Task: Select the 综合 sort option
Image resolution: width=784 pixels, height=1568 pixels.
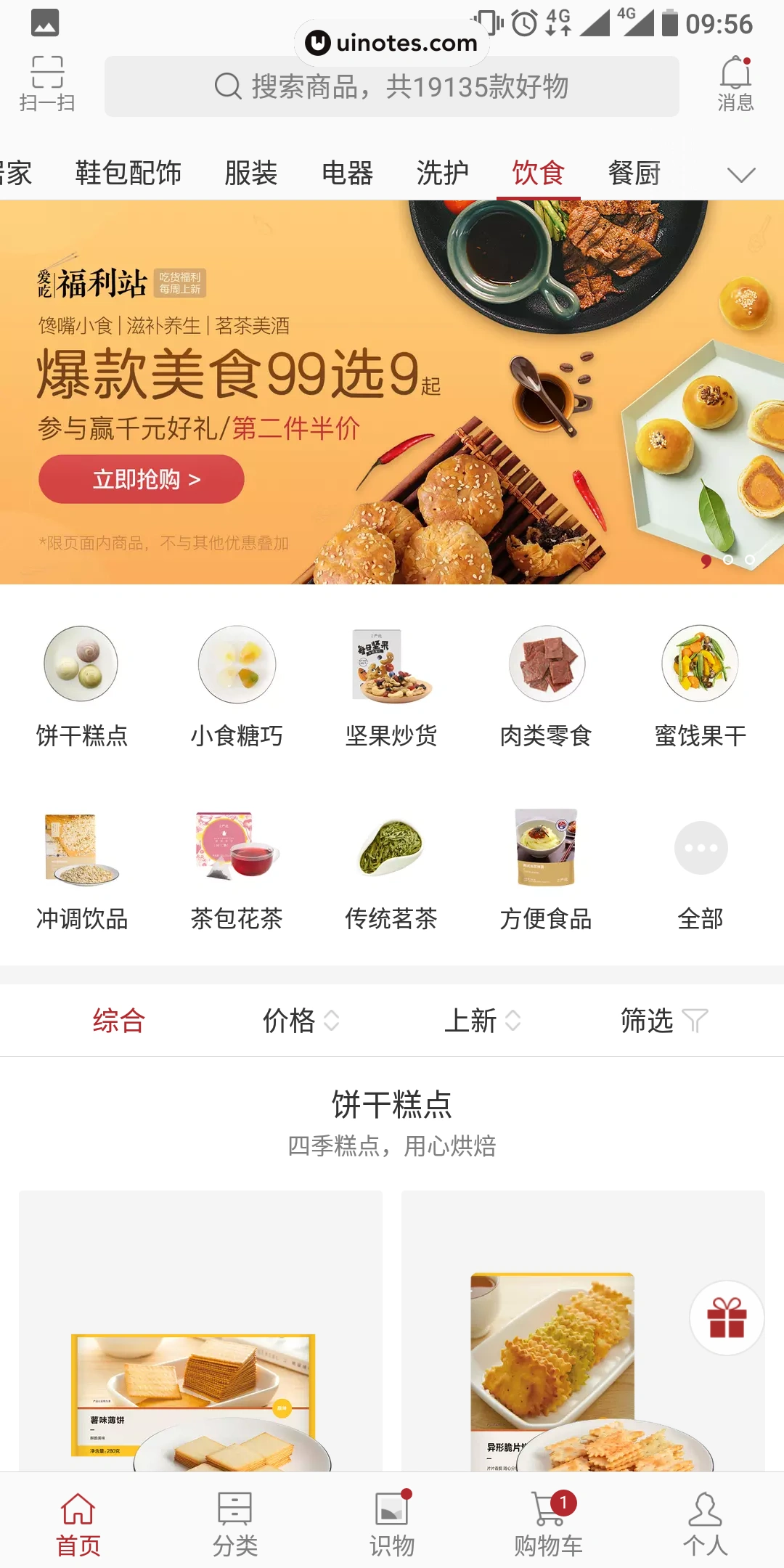Action: [118, 1020]
